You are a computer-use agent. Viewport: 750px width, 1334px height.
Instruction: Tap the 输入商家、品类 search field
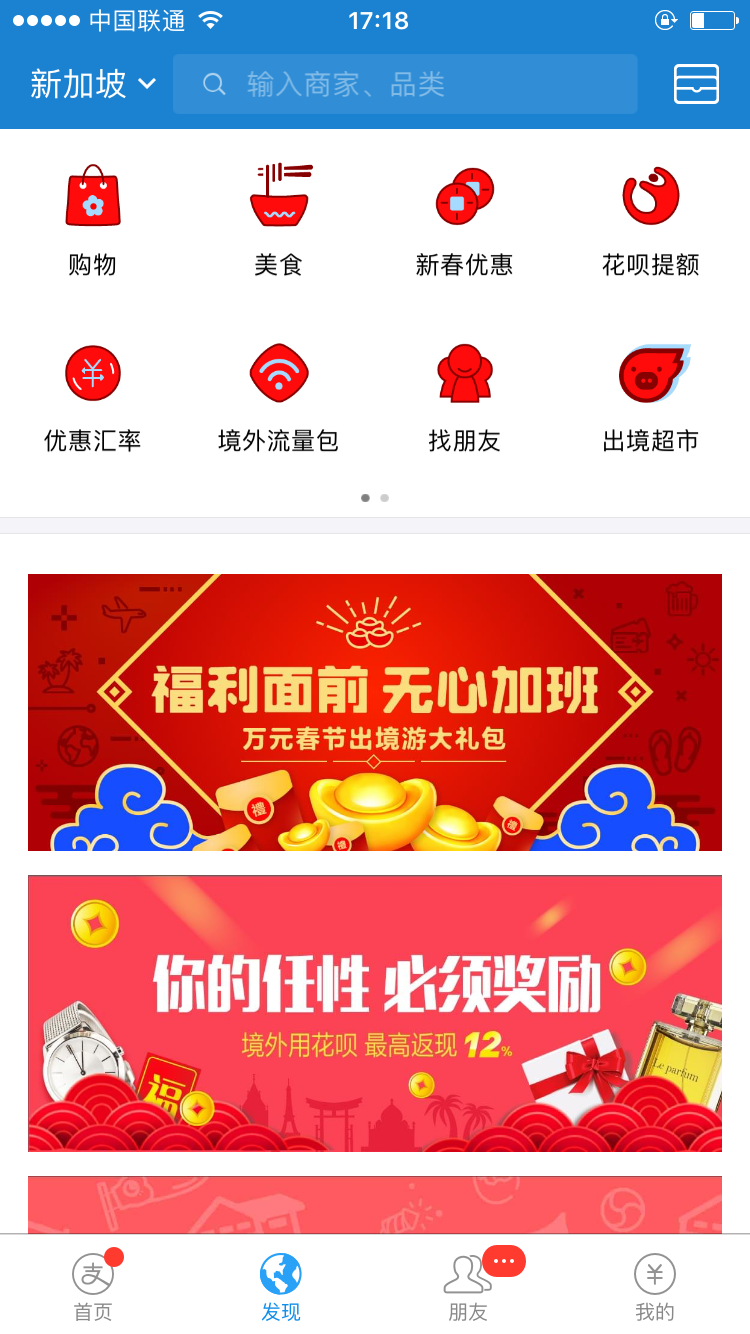coord(405,84)
